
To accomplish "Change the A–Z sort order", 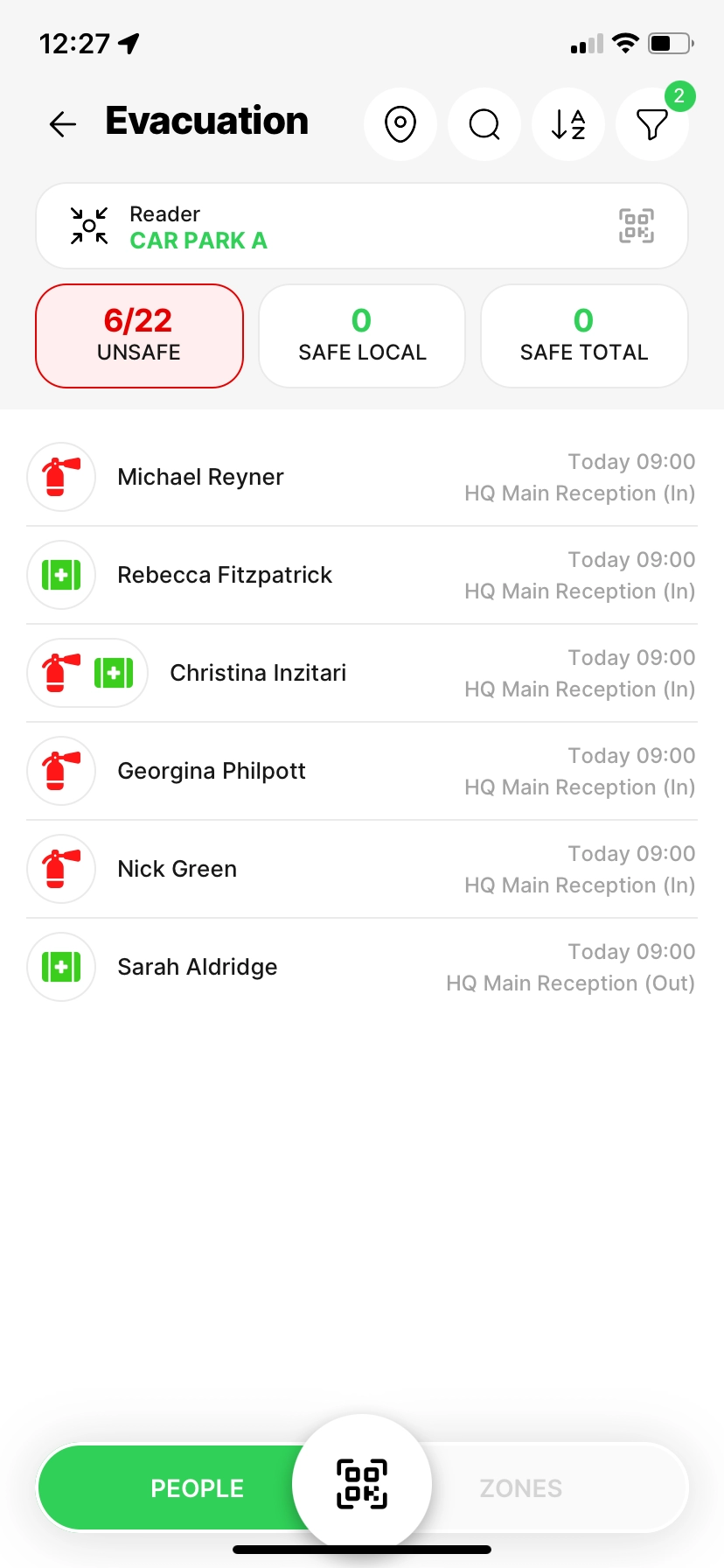I will point(568,124).
